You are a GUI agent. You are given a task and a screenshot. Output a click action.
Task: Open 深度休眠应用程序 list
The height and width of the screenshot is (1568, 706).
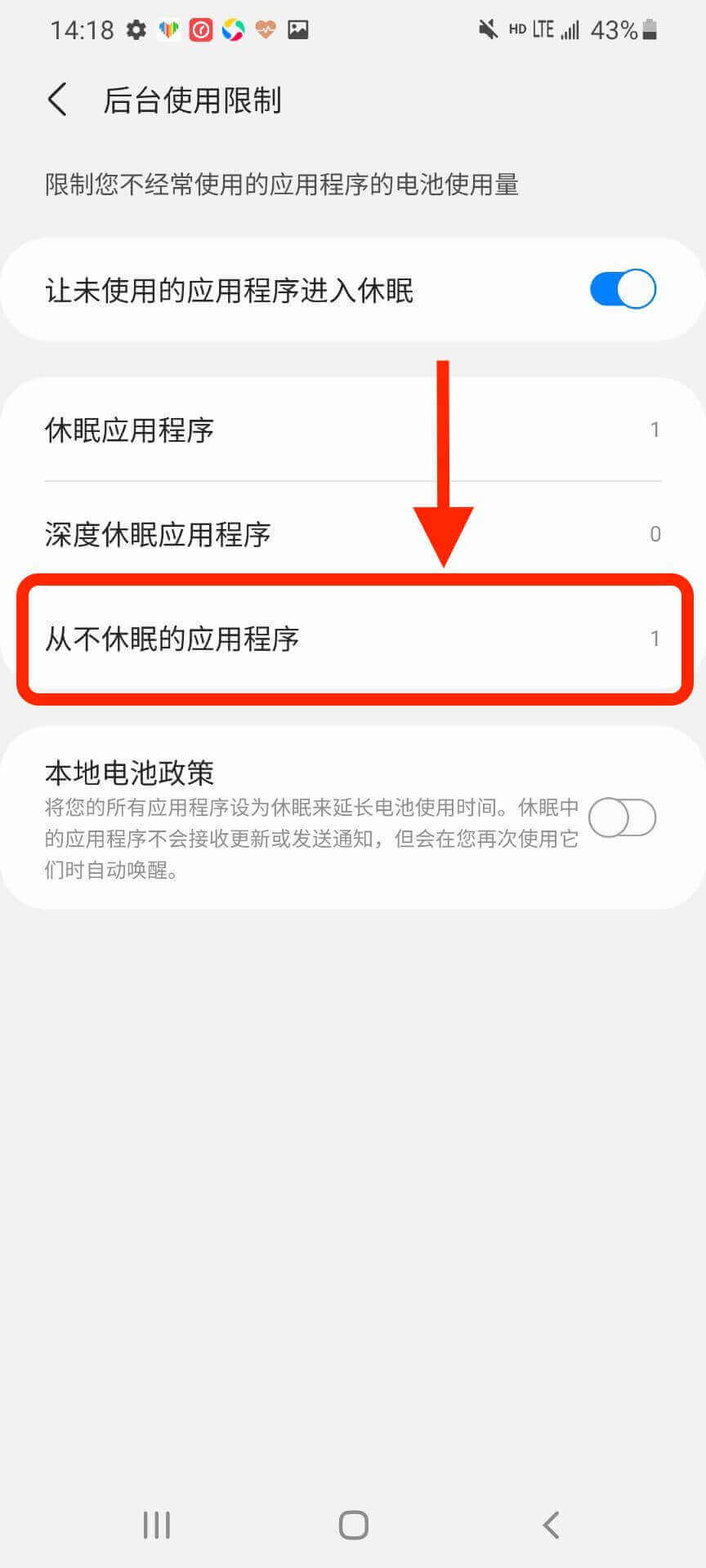coord(351,534)
